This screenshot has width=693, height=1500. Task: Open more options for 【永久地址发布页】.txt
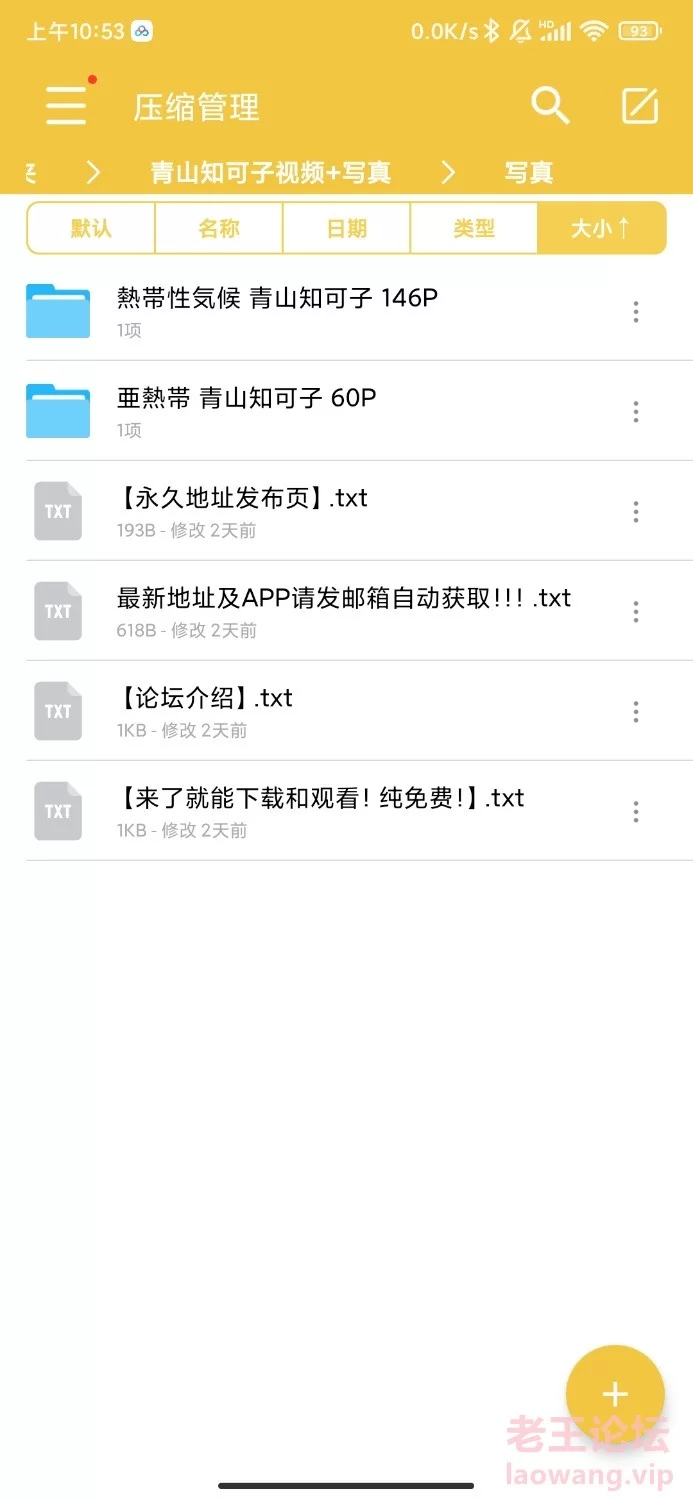tap(636, 512)
